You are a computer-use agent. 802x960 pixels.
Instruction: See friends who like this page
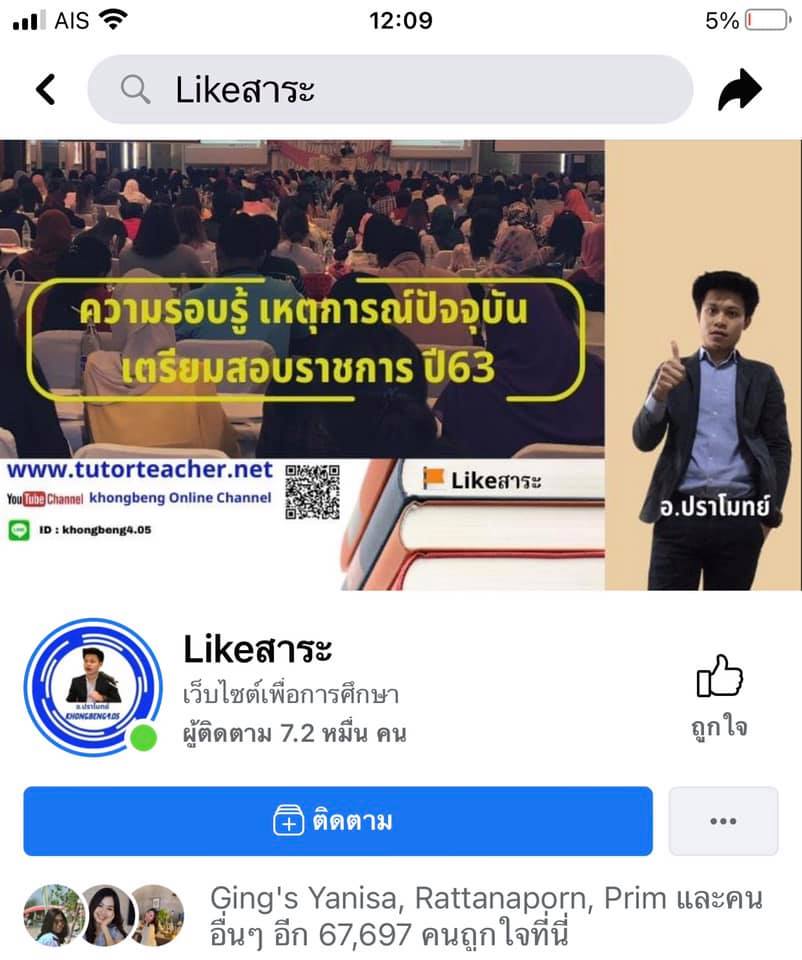click(x=400, y=916)
